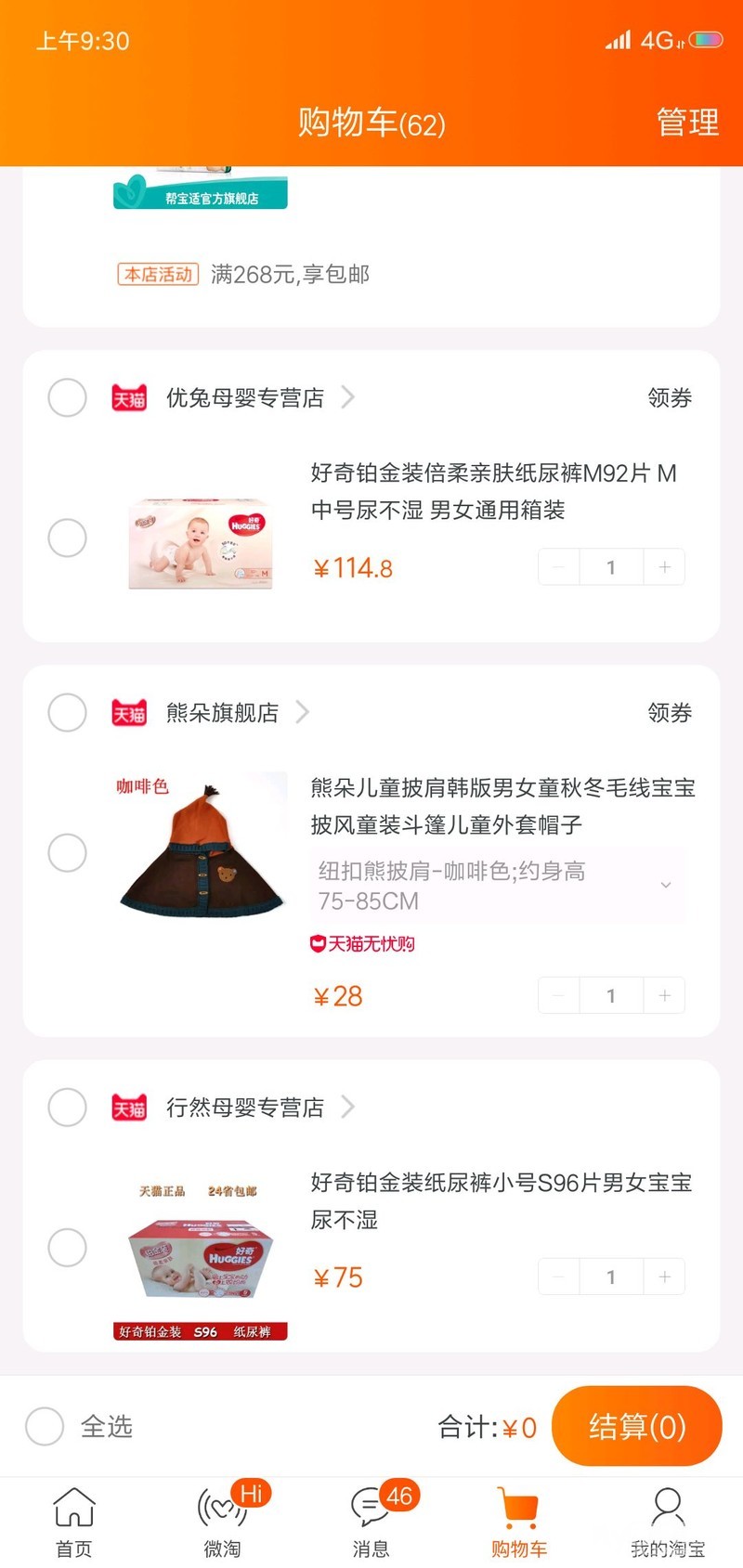Increase quantity of the ¥28 cape
The width and height of the screenshot is (743, 1568).
tap(664, 995)
